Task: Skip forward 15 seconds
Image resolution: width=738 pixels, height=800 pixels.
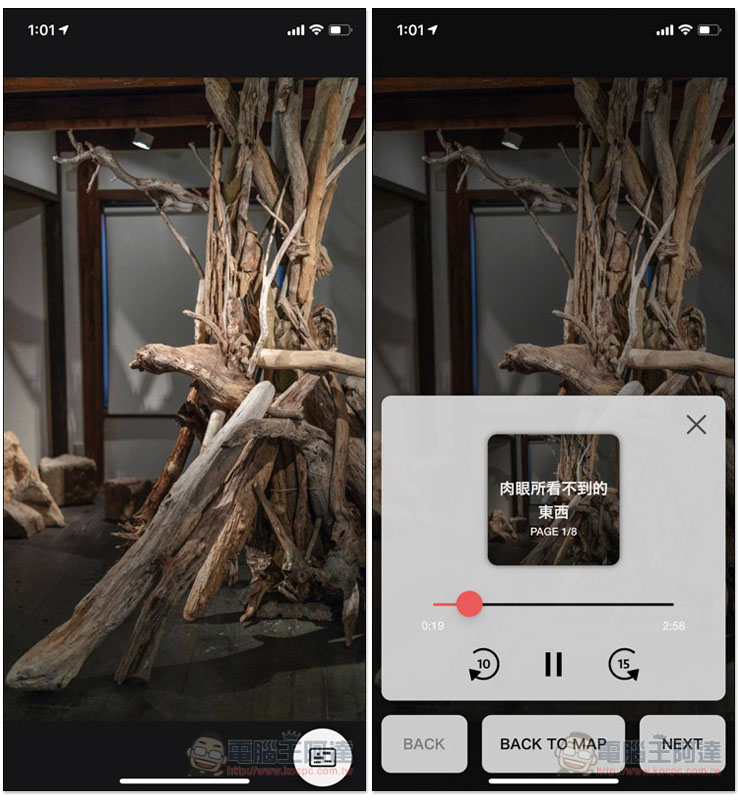Action: coord(623,664)
